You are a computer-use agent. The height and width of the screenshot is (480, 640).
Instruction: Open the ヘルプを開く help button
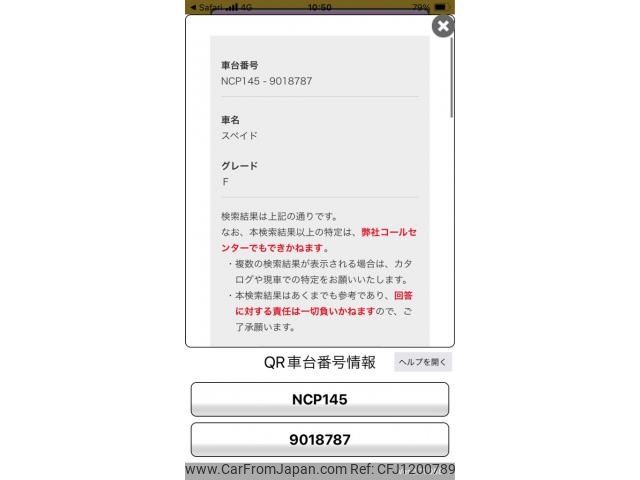point(423,362)
